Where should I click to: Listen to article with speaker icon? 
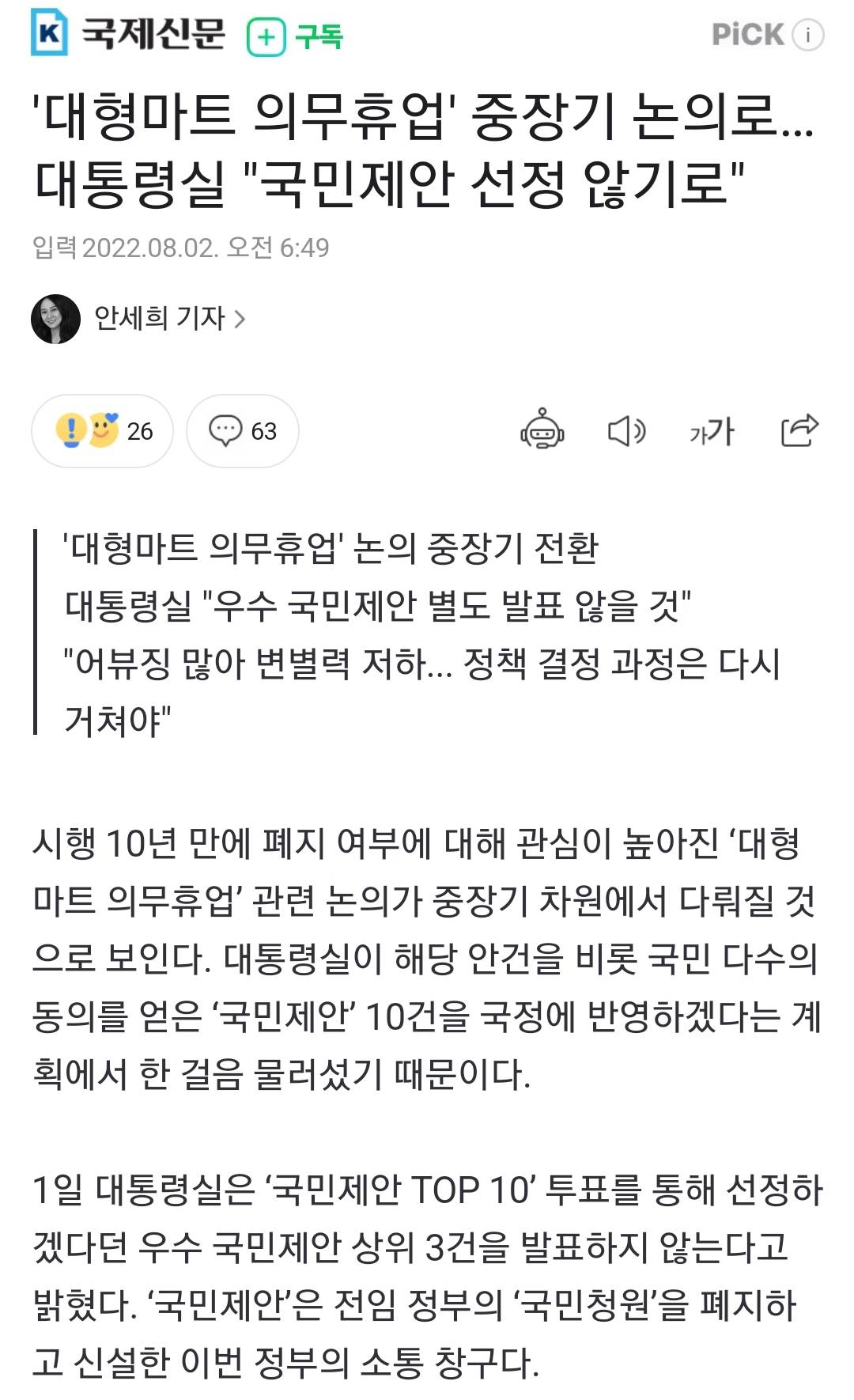click(x=626, y=431)
